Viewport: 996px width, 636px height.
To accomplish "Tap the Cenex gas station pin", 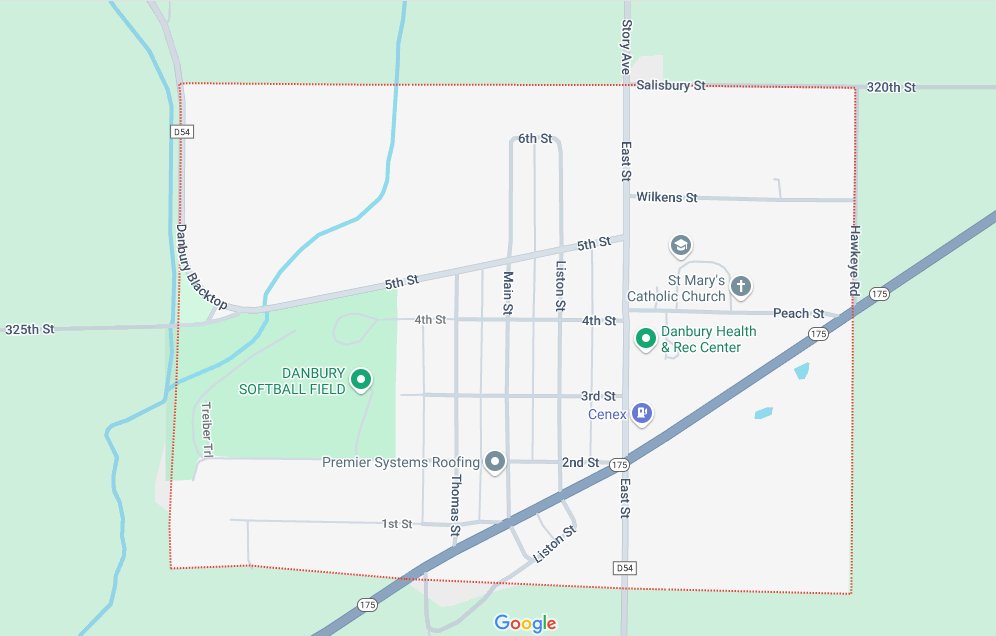I will pyautogui.click(x=642, y=412).
